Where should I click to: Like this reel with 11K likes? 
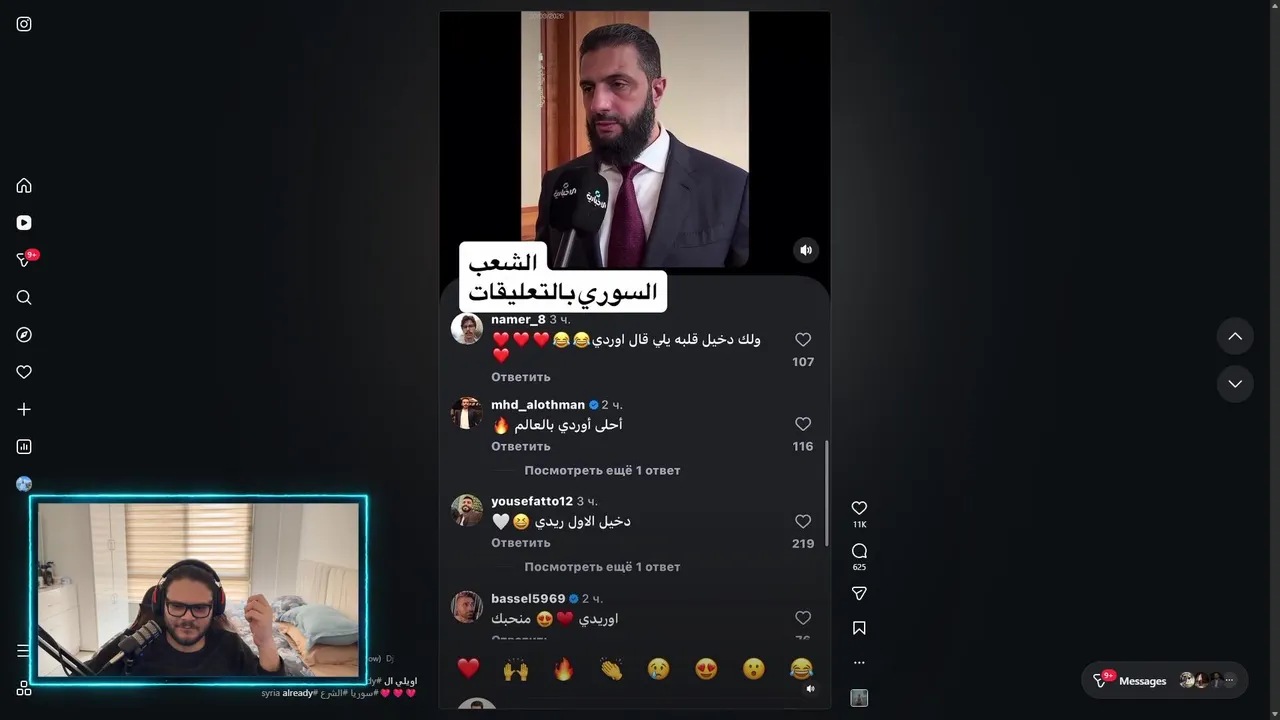tap(859, 508)
